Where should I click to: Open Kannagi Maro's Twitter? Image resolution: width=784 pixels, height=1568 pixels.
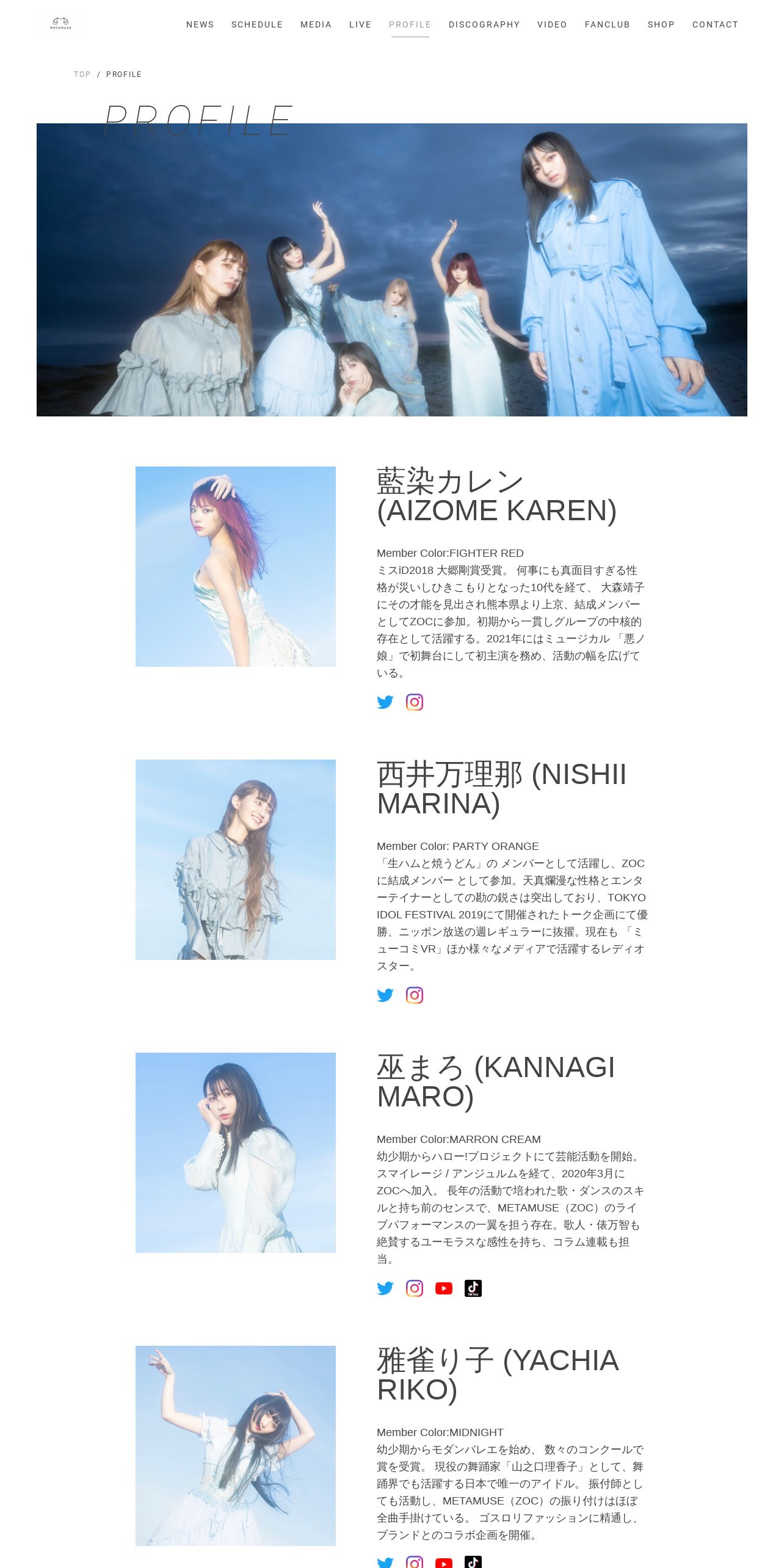click(385, 1288)
